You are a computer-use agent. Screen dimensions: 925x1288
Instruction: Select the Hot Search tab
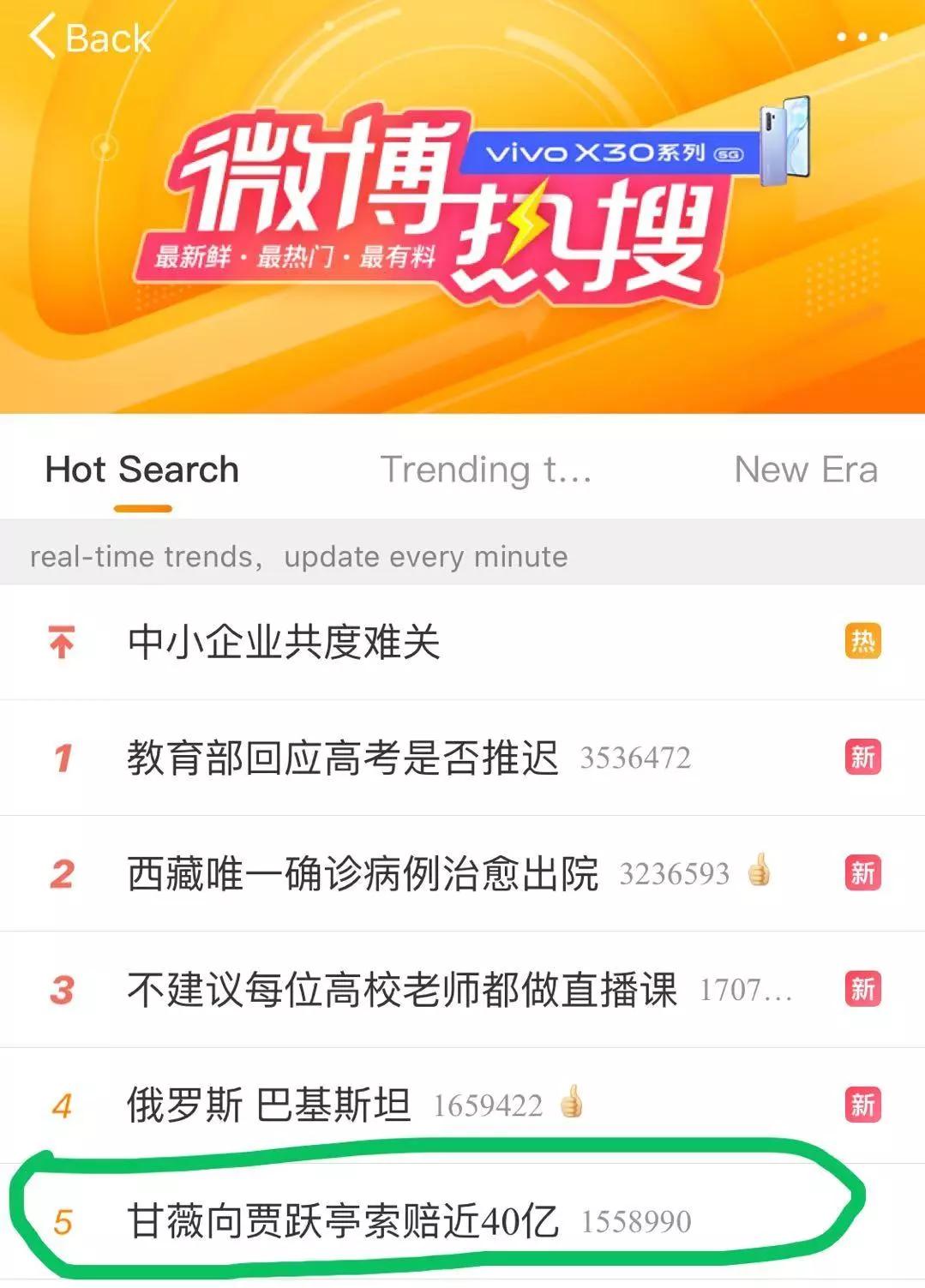coord(142,470)
